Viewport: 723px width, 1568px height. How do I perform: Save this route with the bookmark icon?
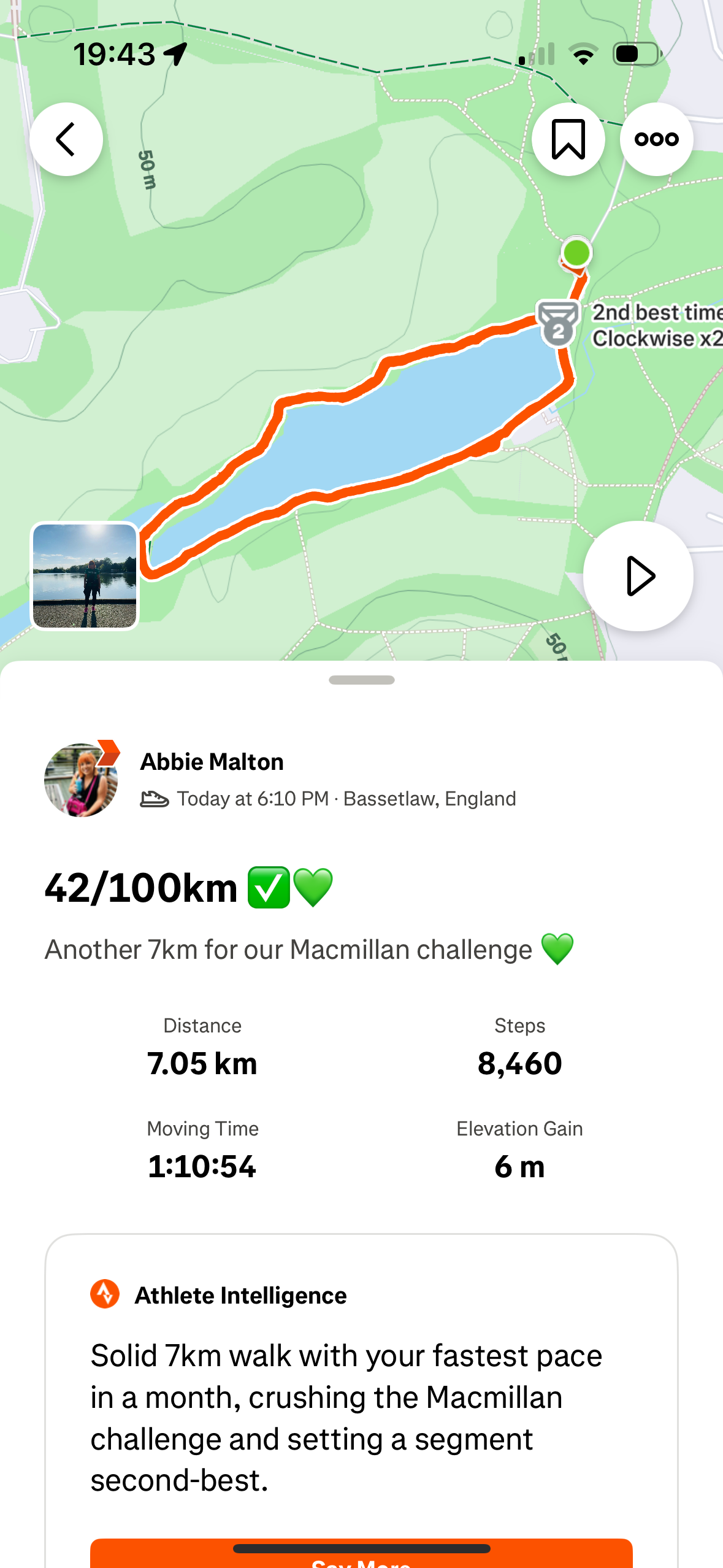coord(568,139)
